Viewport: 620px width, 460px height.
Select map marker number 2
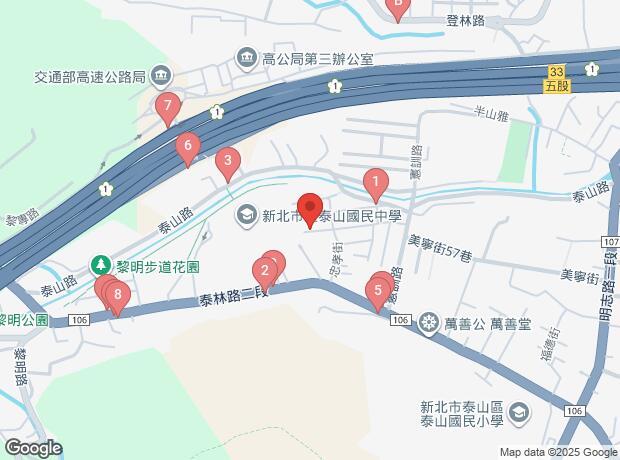tap(264, 270)
